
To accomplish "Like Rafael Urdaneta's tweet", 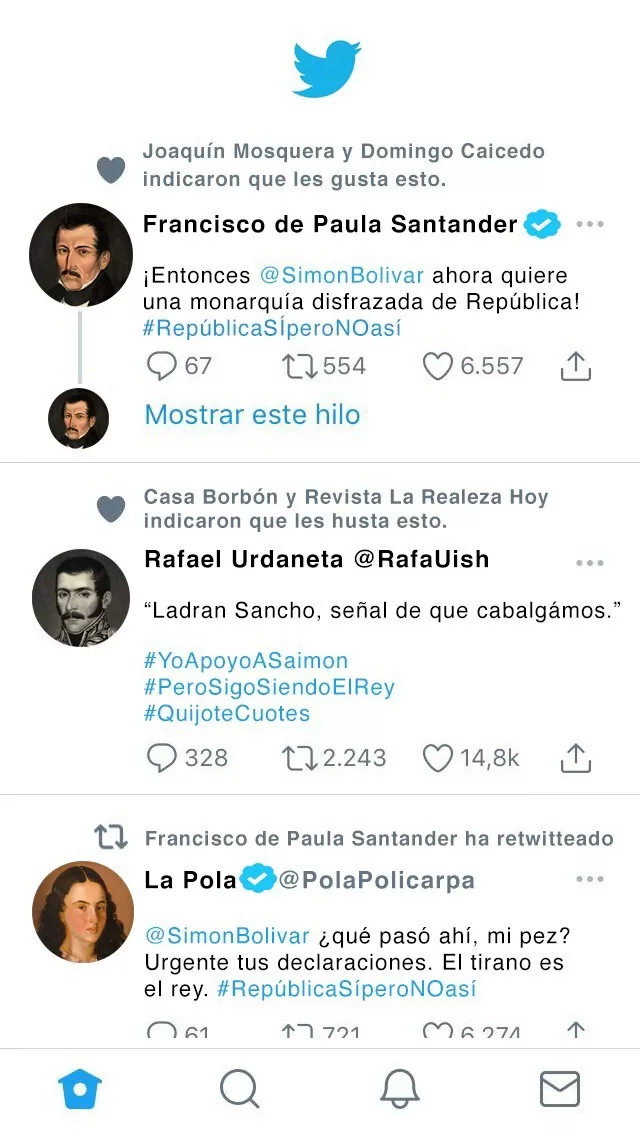I will pyautogui.click(x=437, y=759).
